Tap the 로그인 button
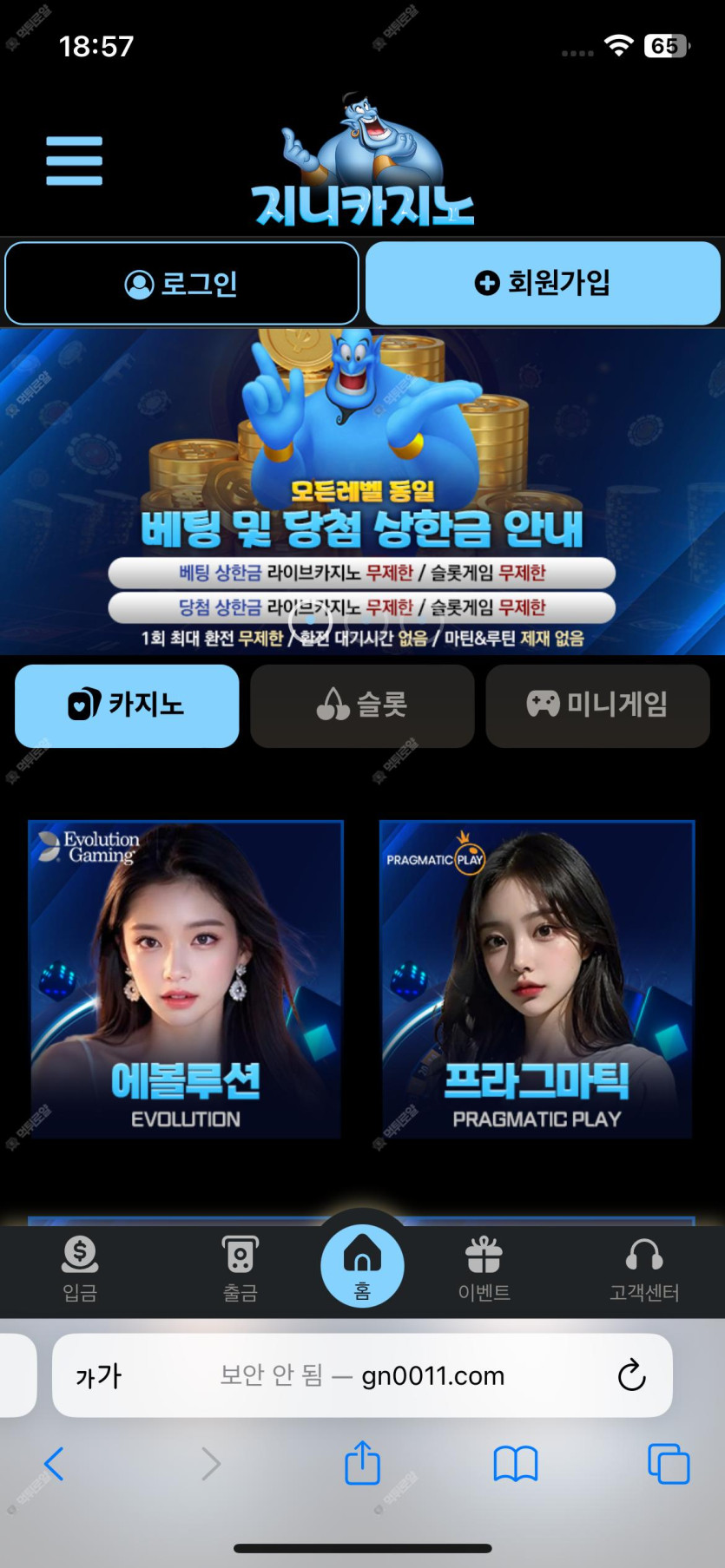Screen dimensions: 725x1568 click(181, 284)
